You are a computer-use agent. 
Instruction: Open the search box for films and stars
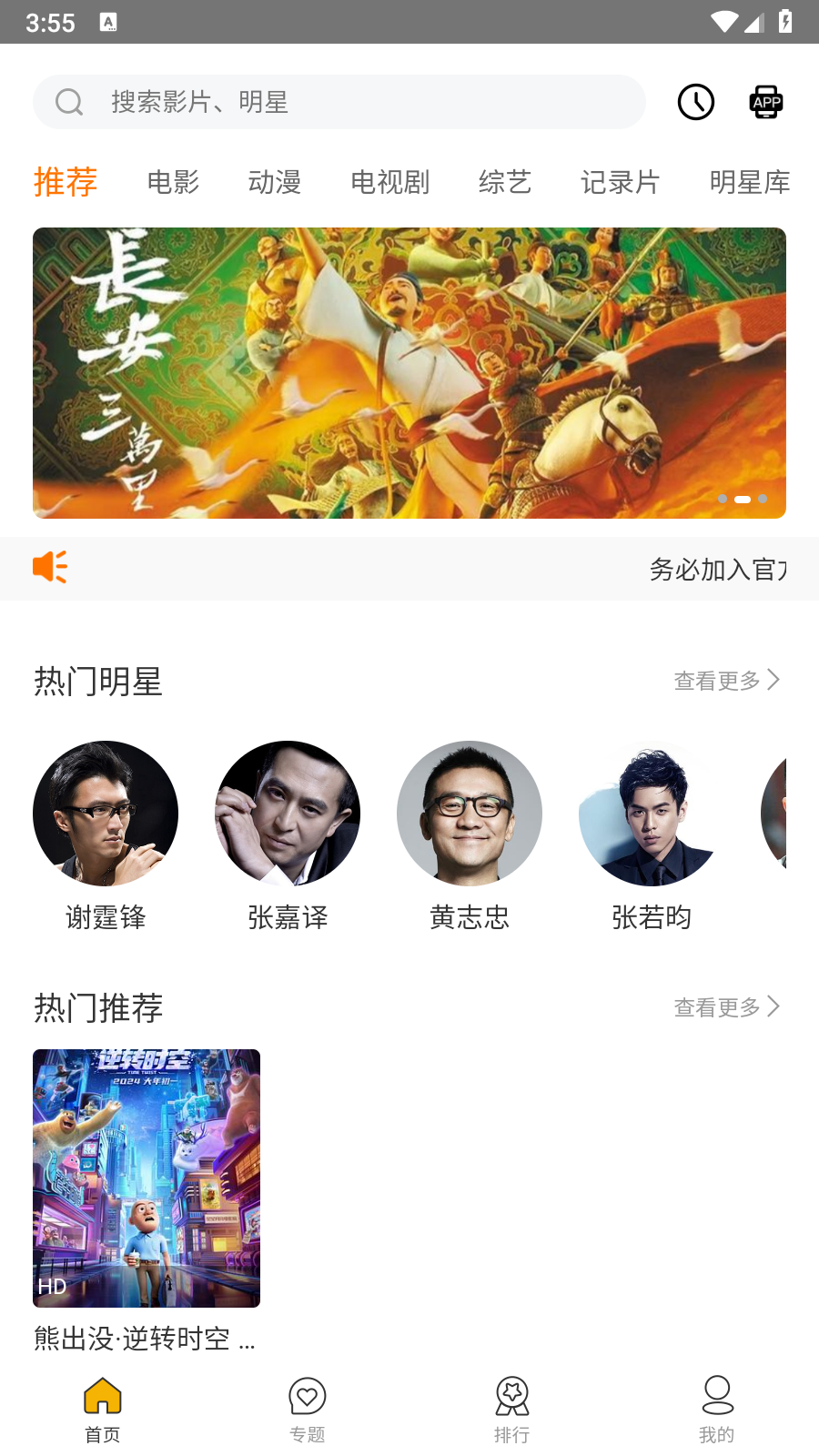pyautogui.click(x=339, y=102)
